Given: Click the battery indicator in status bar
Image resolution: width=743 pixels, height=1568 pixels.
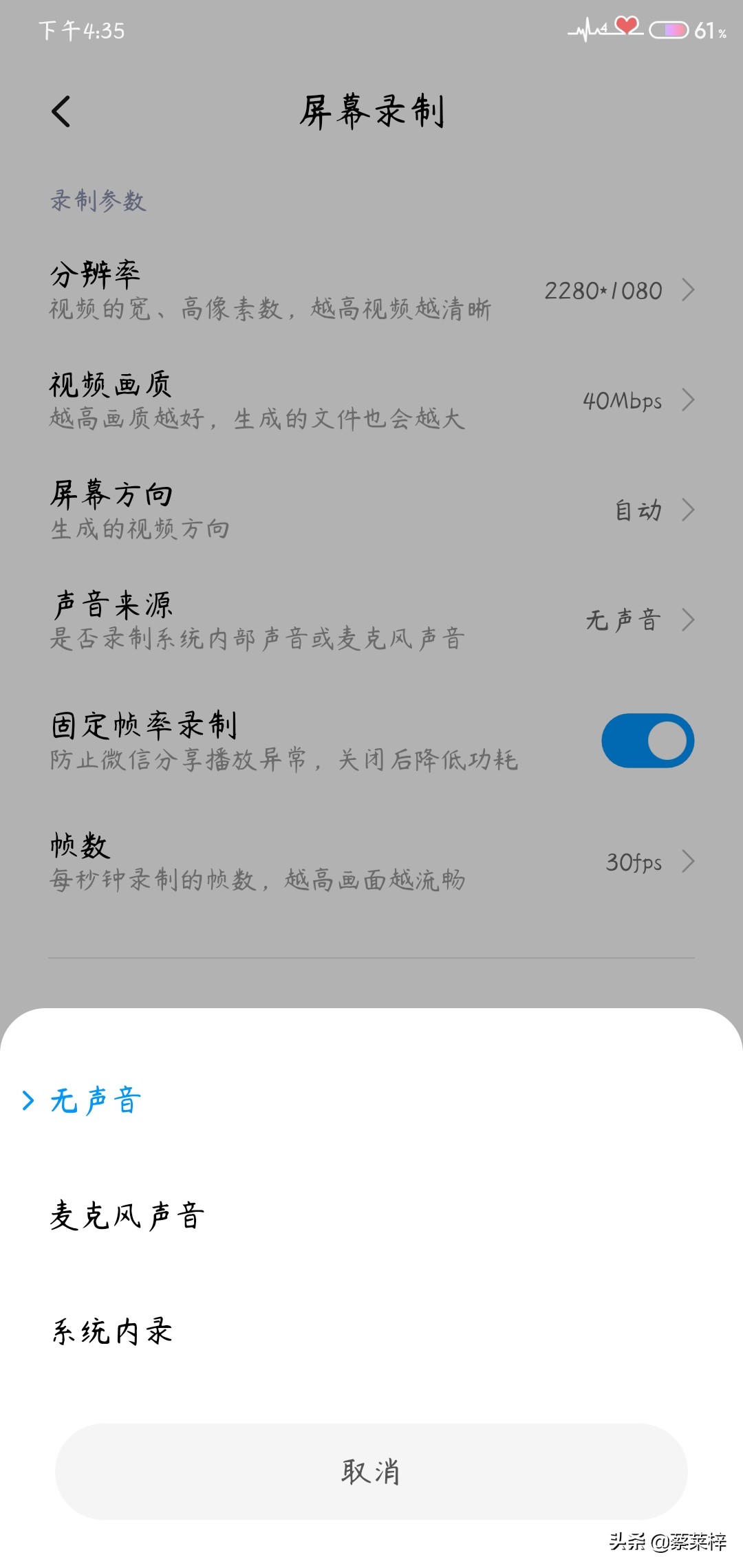Looking at the screenshot, I should pyautogui.click(x=669, y=30).
